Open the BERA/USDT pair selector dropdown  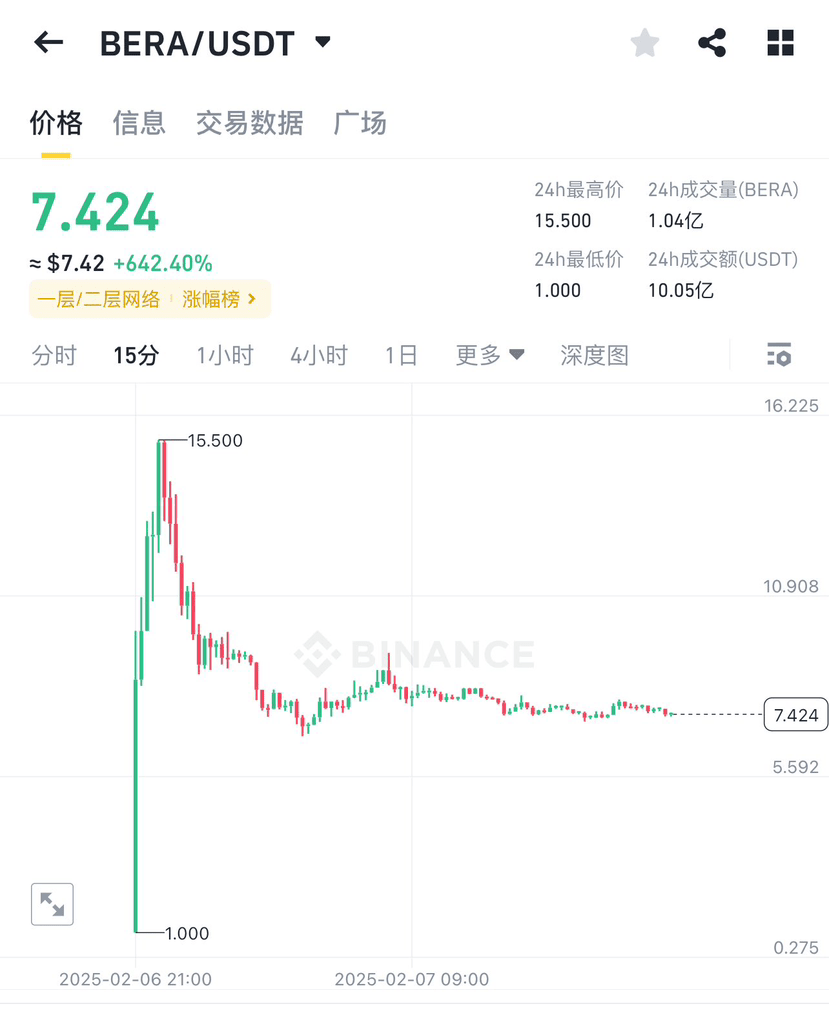tap(322, 42)
